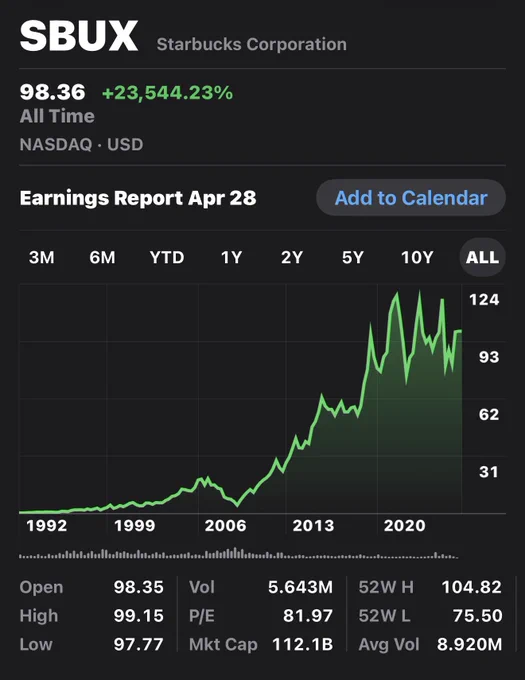Tap the ALL time range tab

click(x=482, y=258)
